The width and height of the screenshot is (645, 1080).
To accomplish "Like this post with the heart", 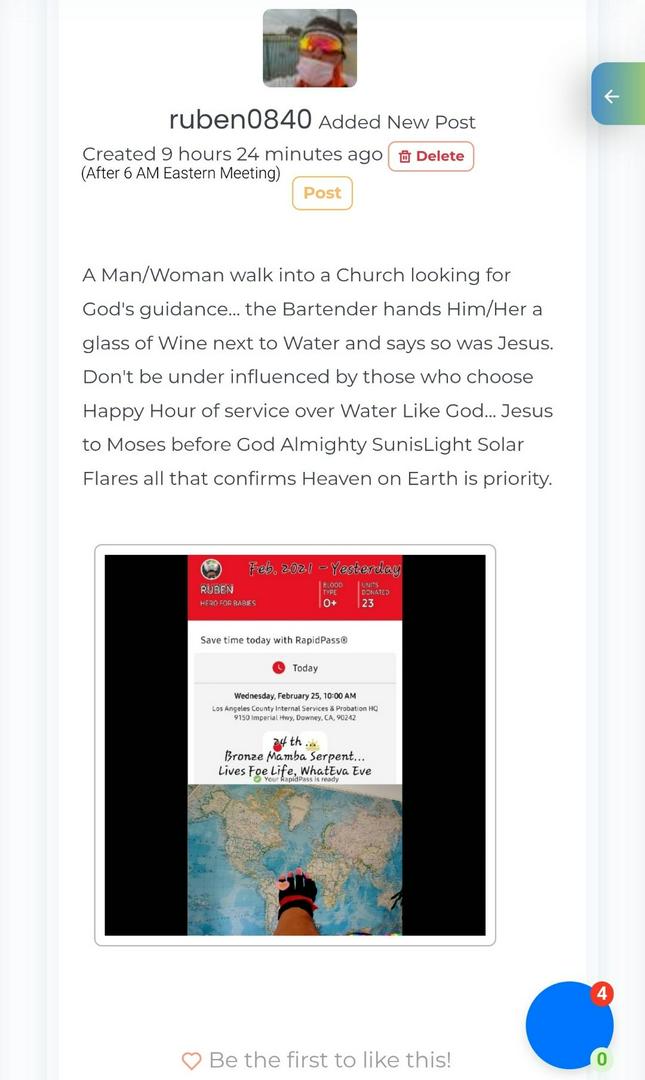I will [191, 1060].
